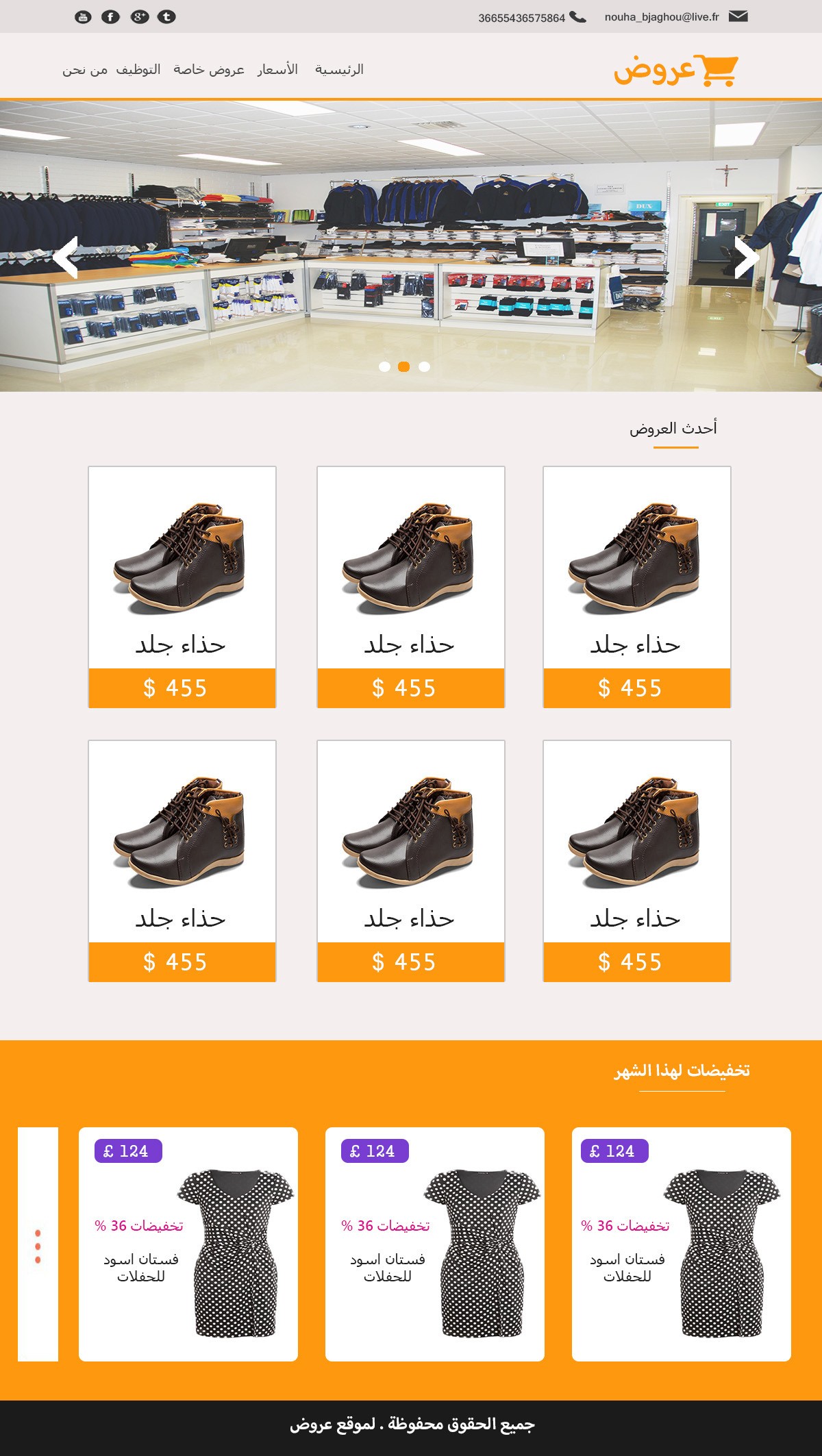Tap the عروض cart logo
The image size is (822, 1456).
[675, 70]
